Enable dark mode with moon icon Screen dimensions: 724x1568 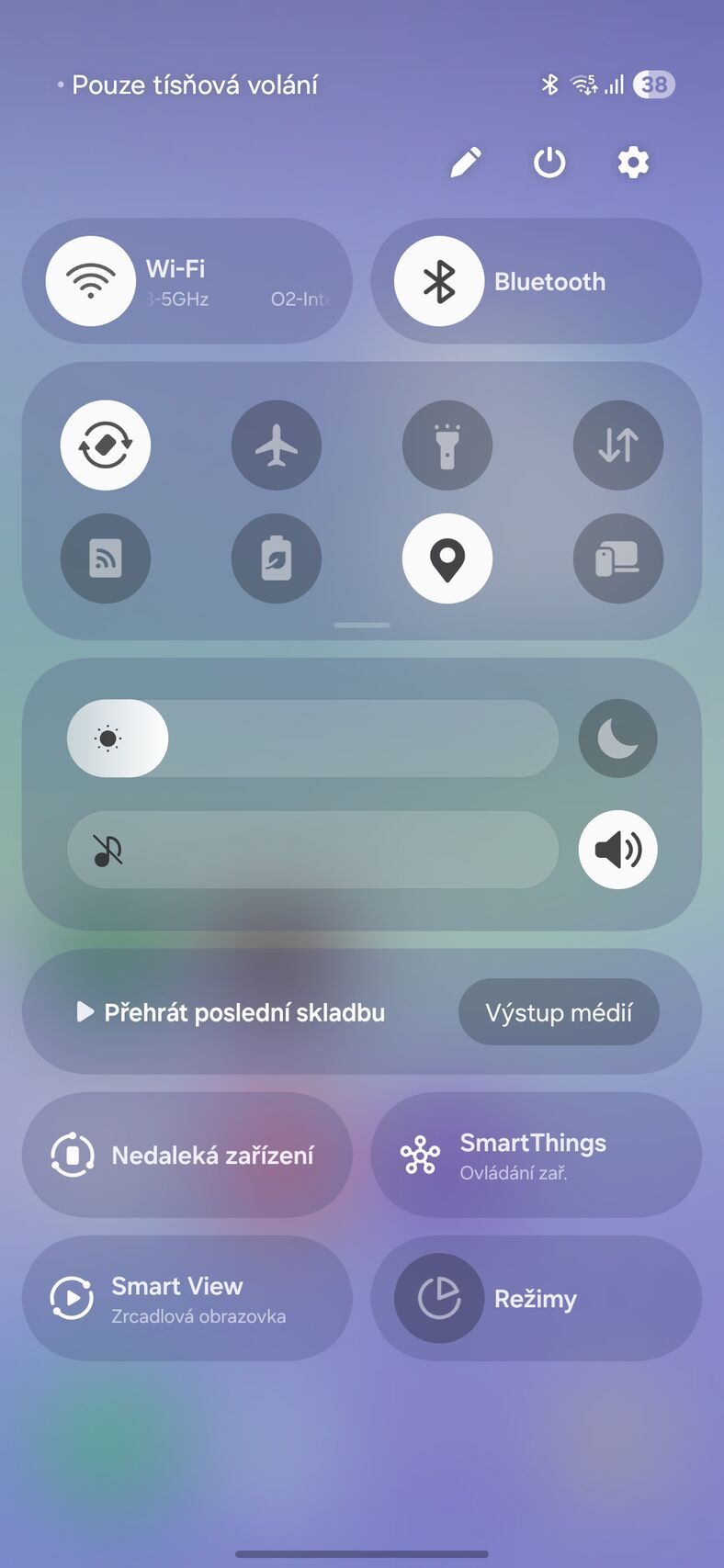pyautogui.click(x=617, y=738)
